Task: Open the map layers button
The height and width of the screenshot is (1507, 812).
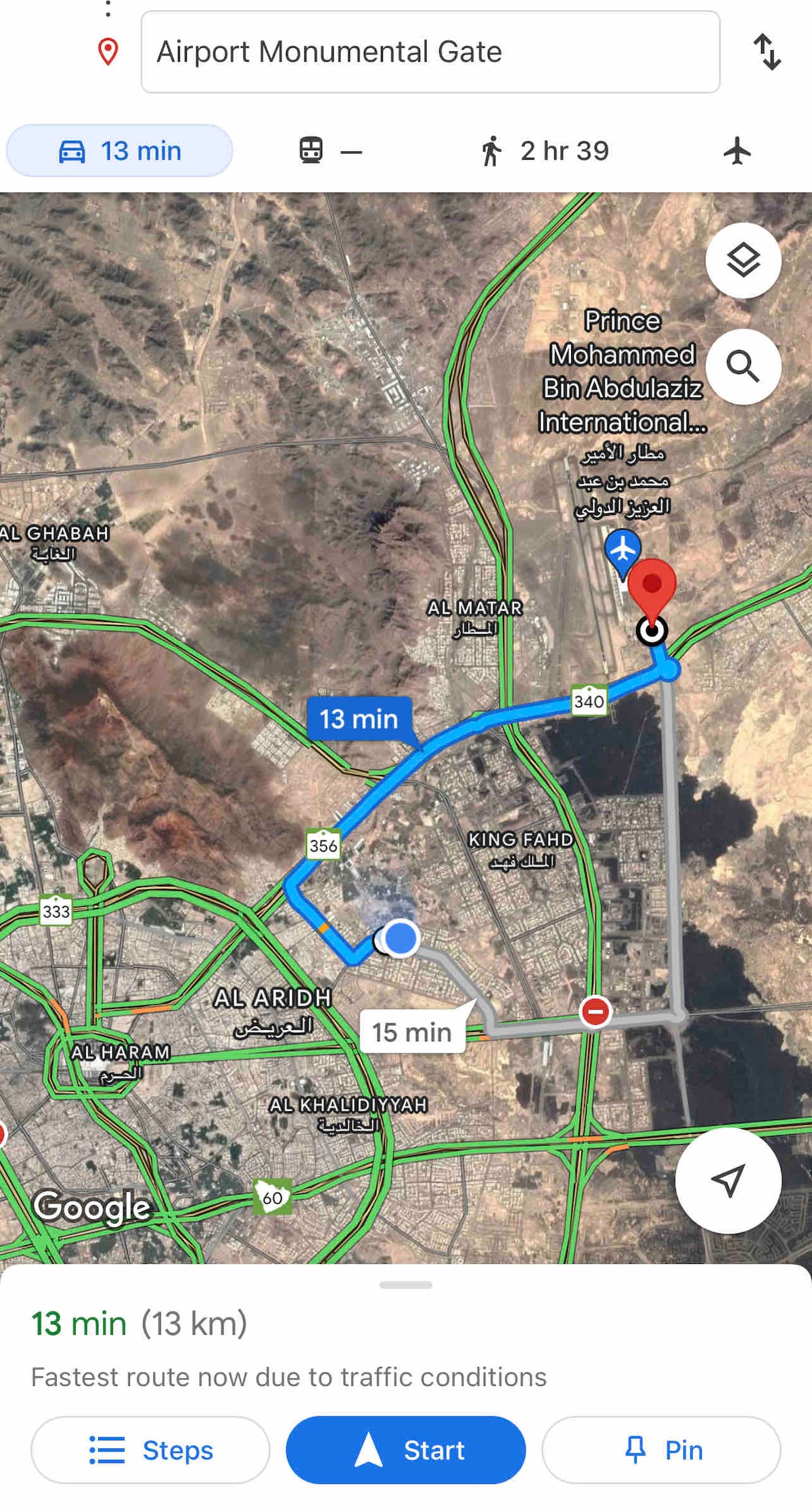Action: tap(743, 261)
